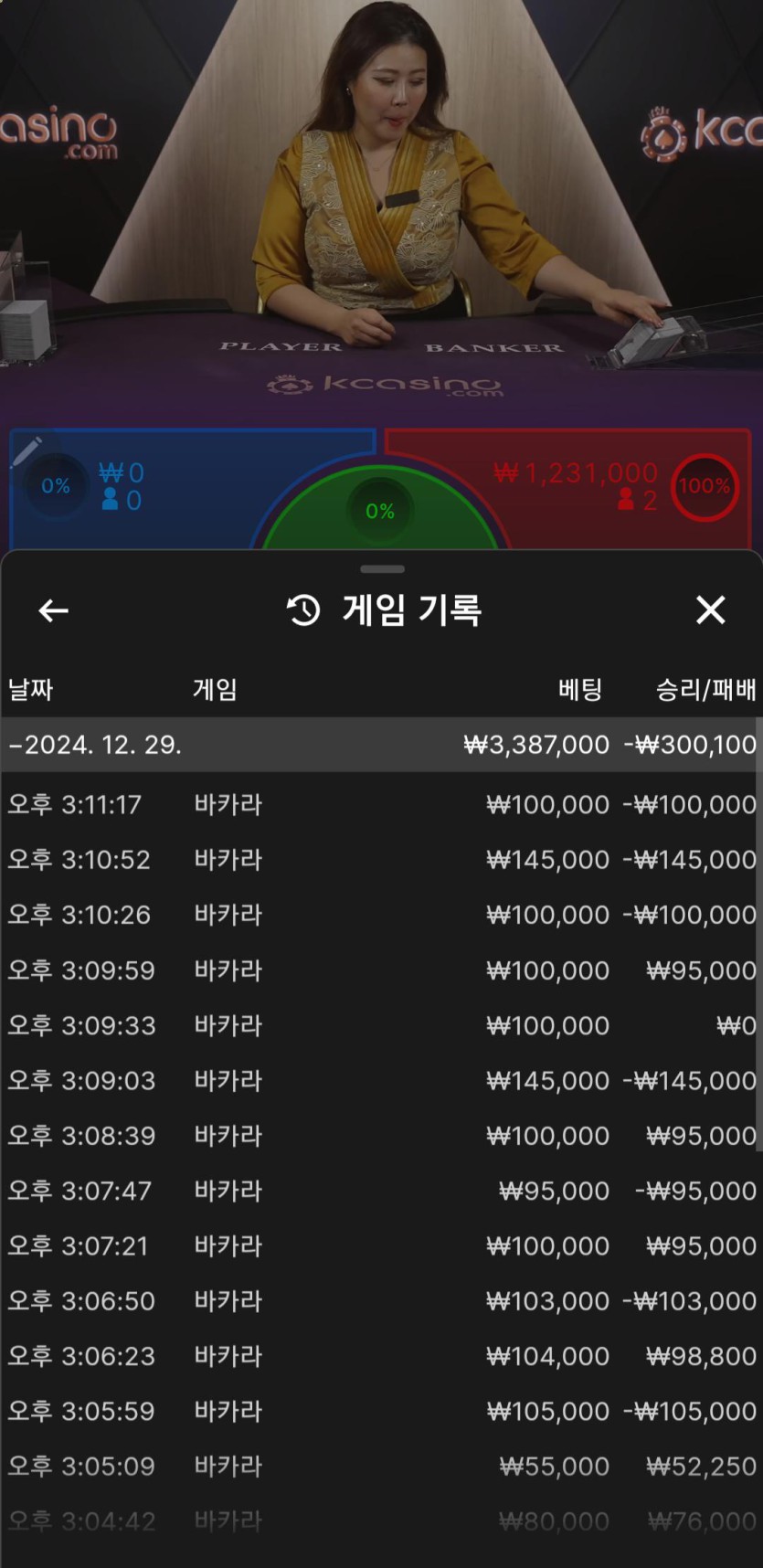Tap the back arrow in game history header

pos(53,610)
